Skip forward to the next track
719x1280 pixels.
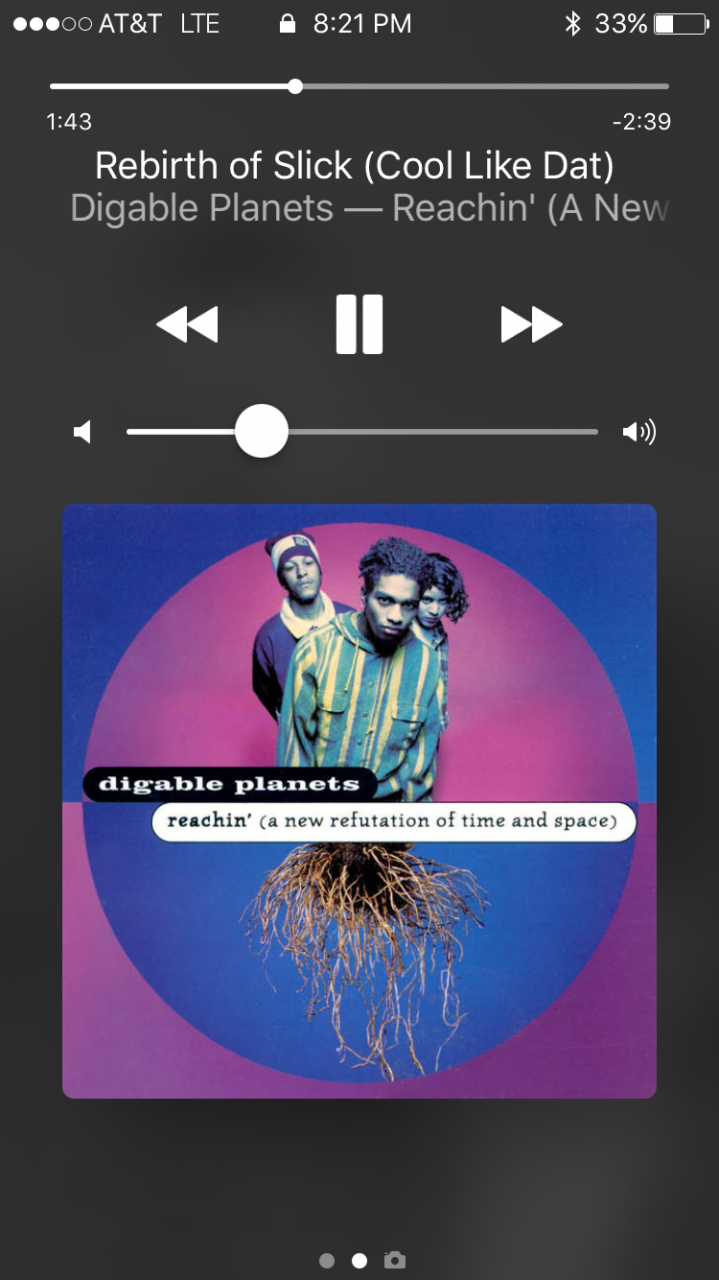[531, 324]
